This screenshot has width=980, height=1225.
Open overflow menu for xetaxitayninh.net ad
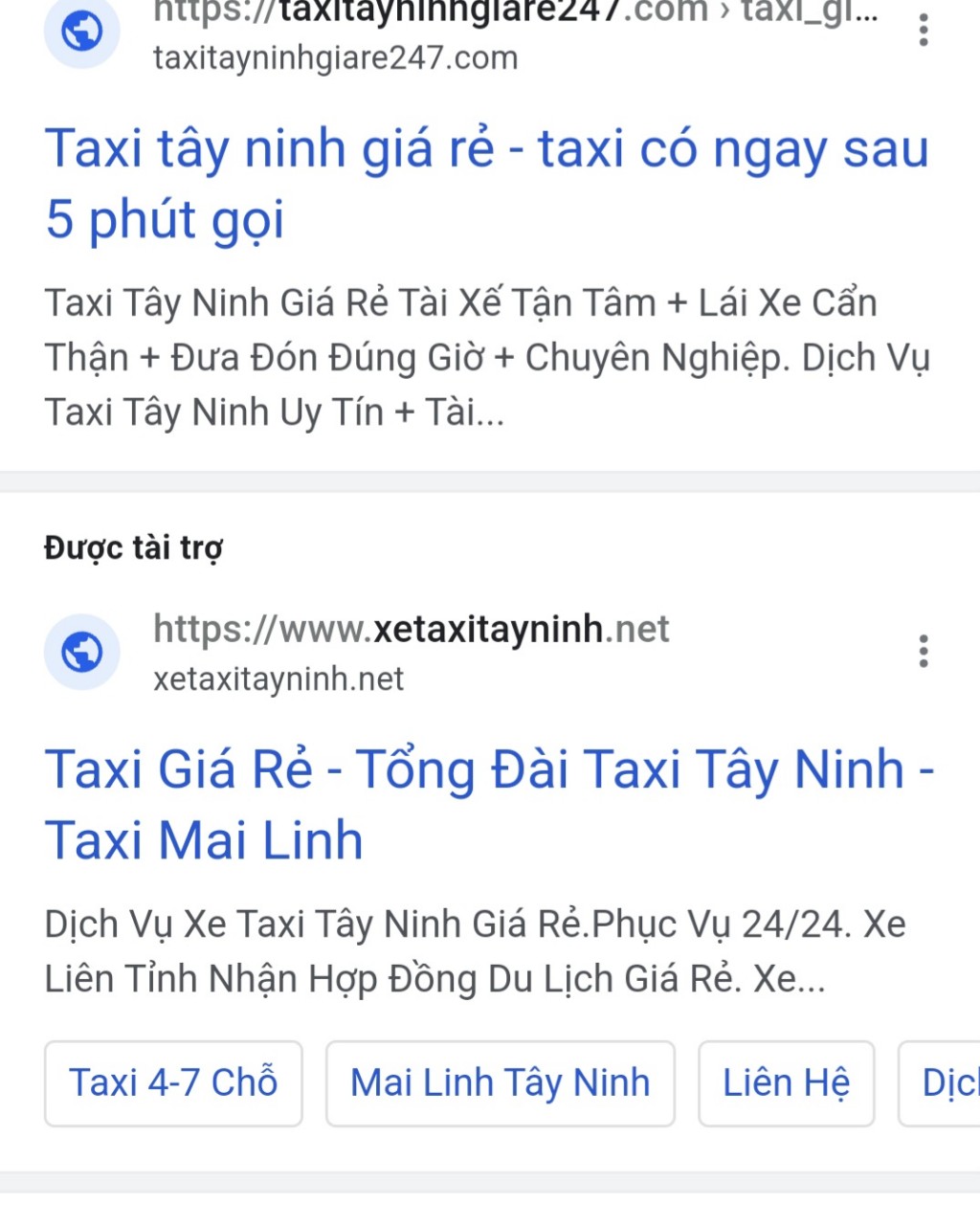point(923,651)
